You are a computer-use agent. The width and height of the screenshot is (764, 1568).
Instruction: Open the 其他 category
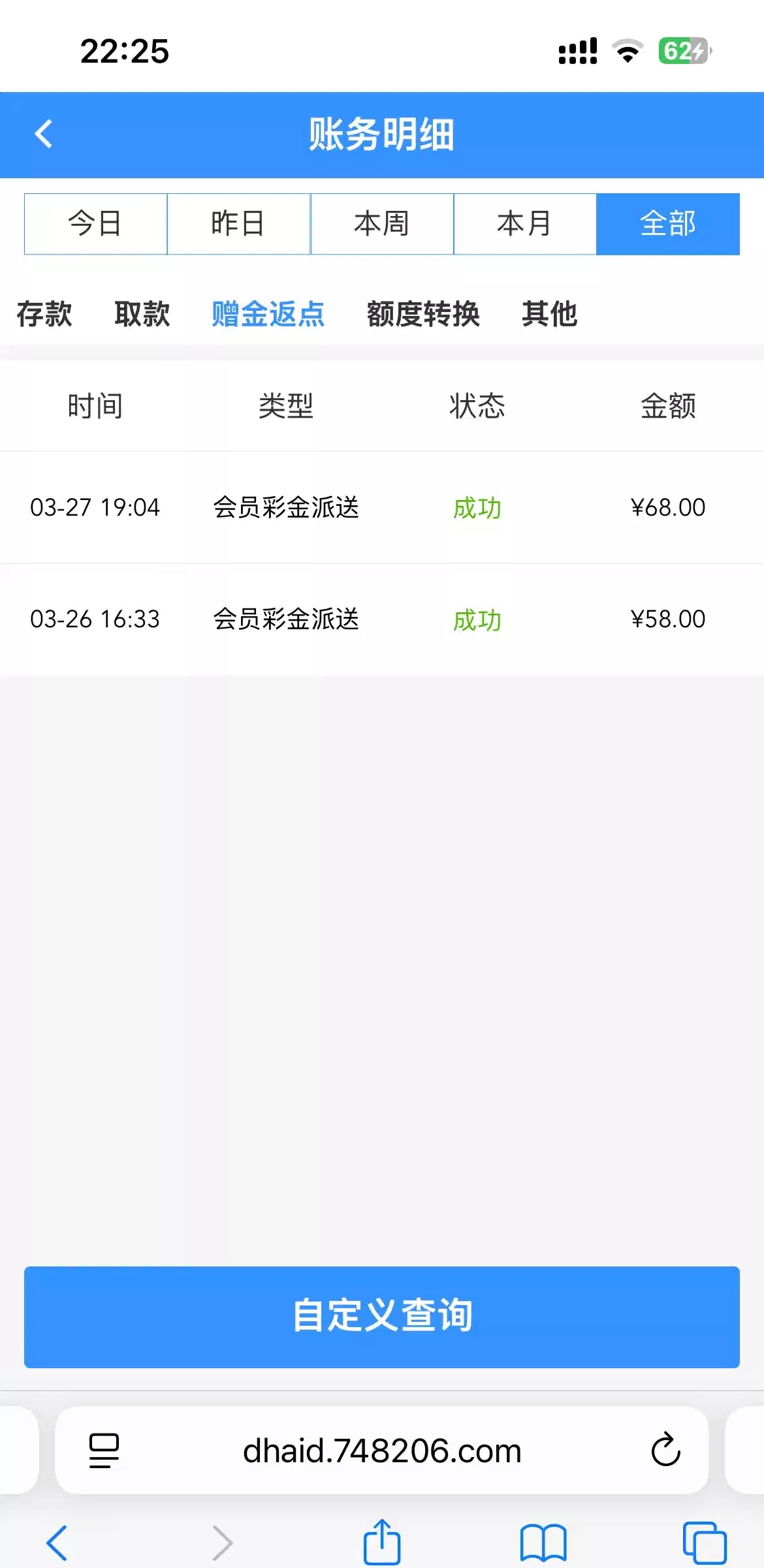coord(549,314)
